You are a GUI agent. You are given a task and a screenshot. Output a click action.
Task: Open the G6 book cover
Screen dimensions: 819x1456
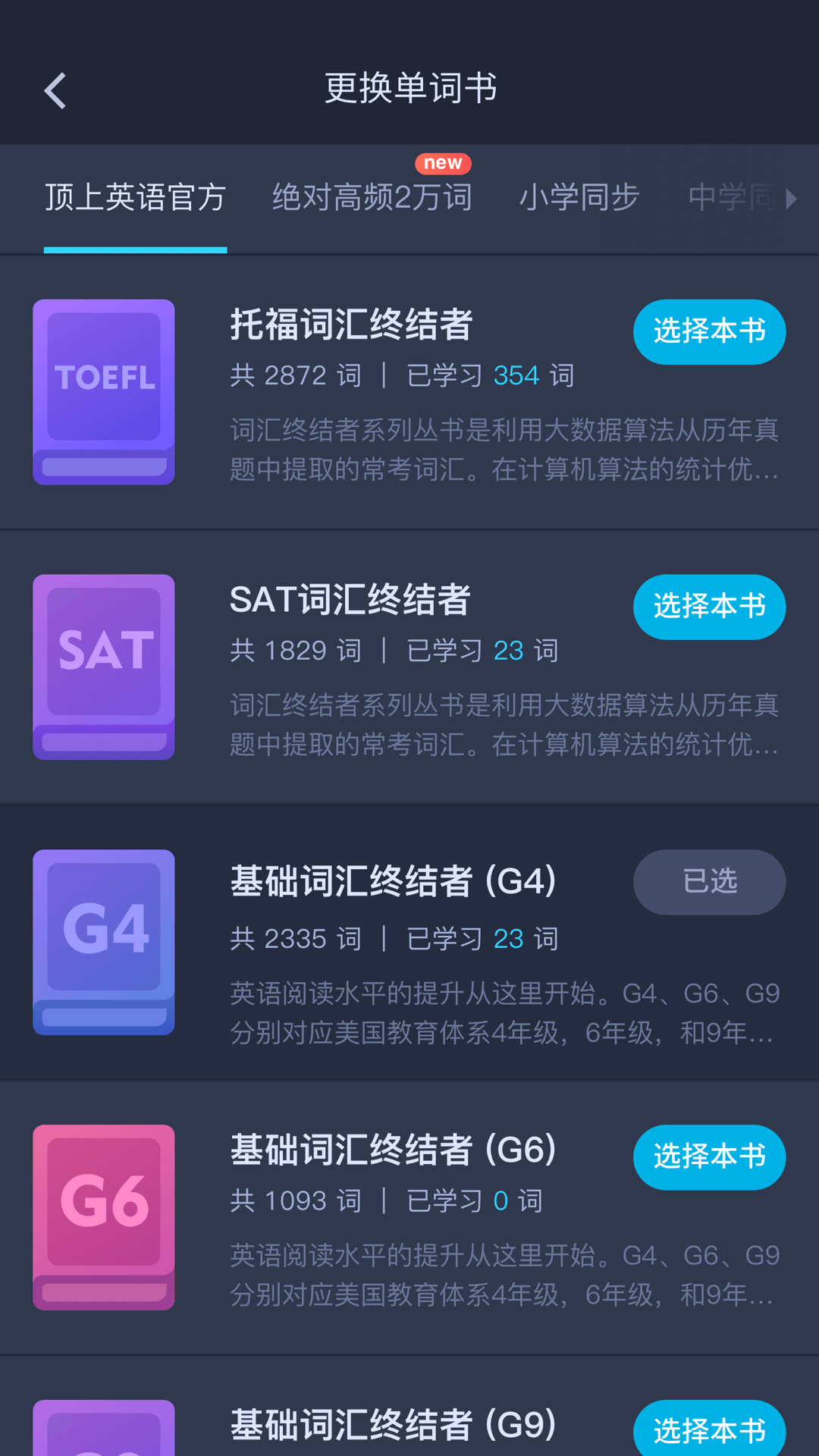click(104, 1217)
